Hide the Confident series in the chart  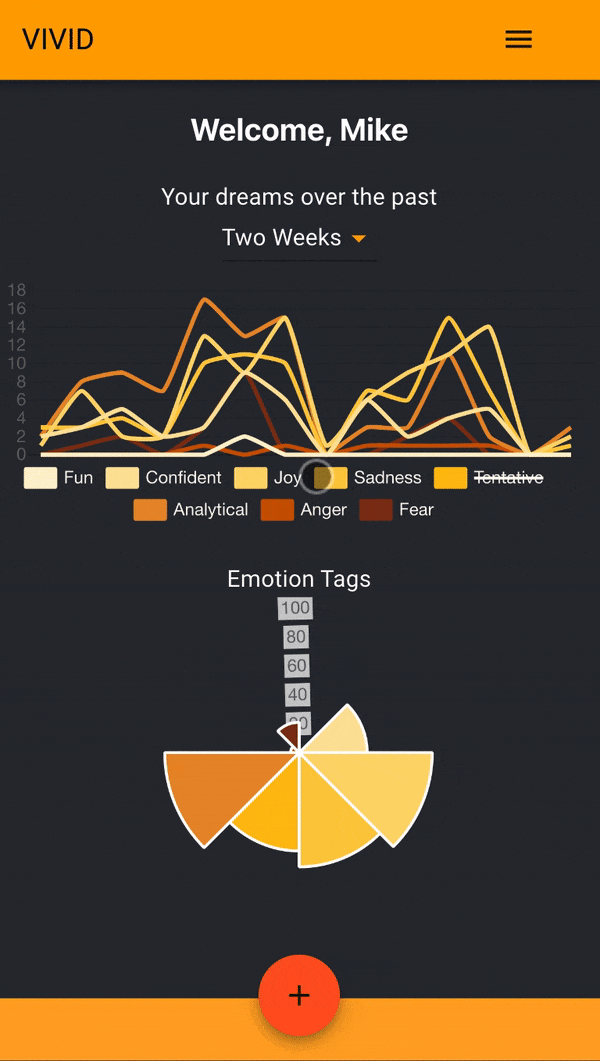(165, 478)
